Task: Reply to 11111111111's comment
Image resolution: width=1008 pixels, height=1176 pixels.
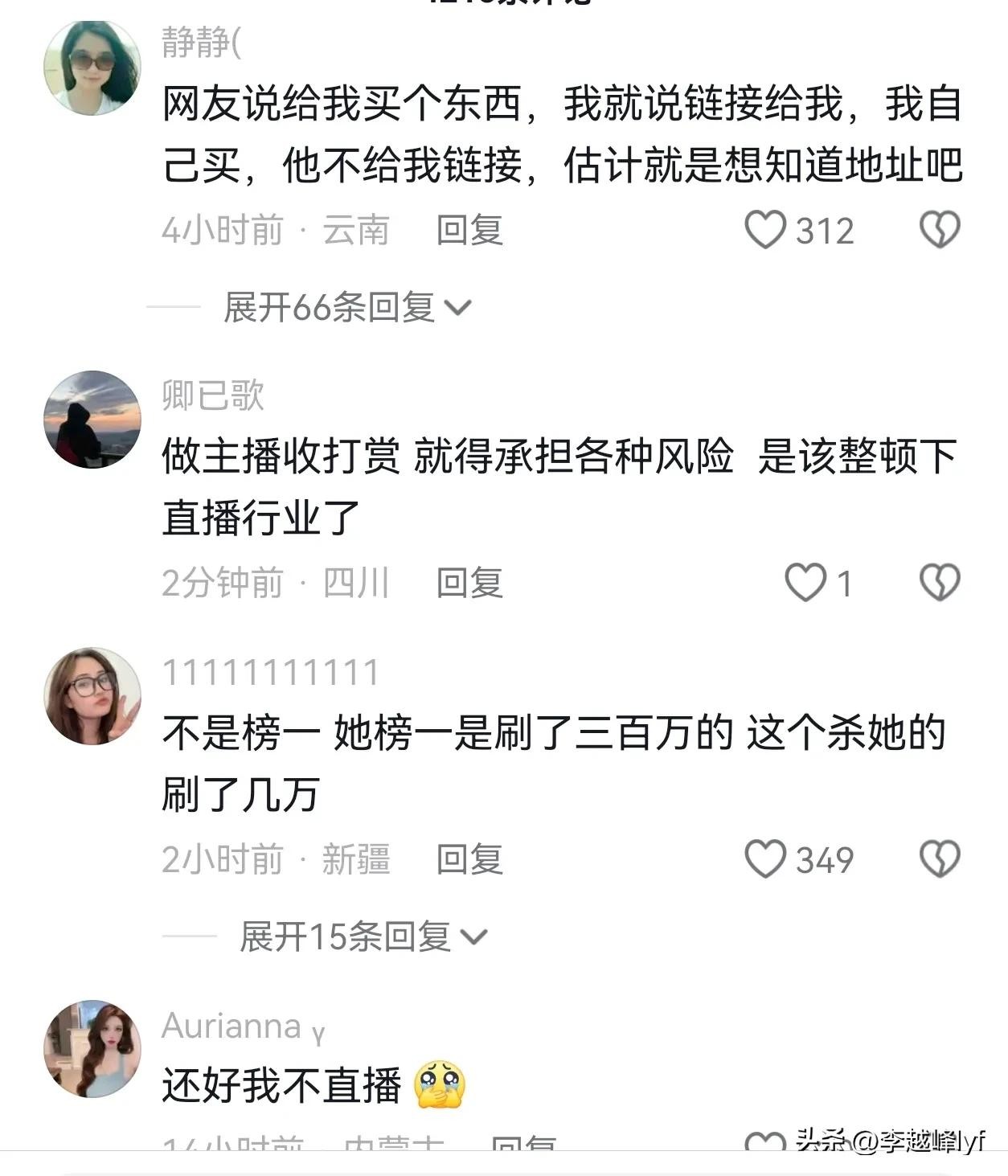Action: pos(469,859)
